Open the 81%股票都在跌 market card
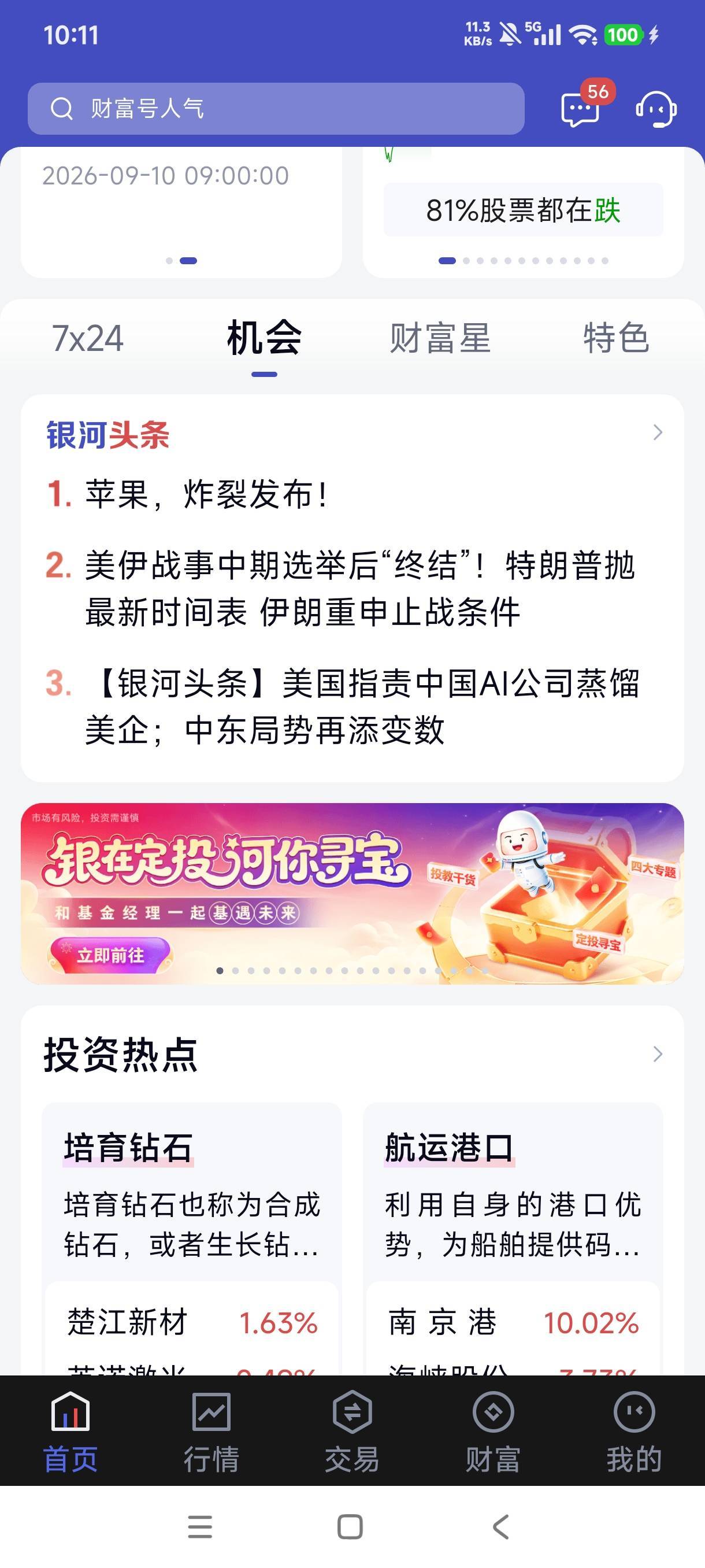The image size is (705, 1568). [523, 210]
